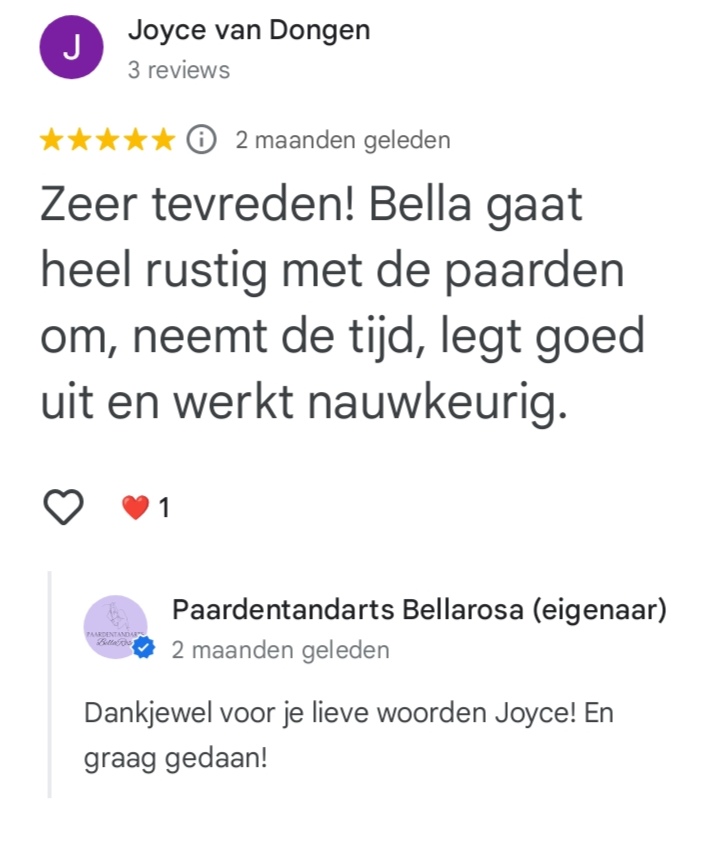
Task: Open Joyce van Dongen's reviewer profile
Action: pos(248,30)
